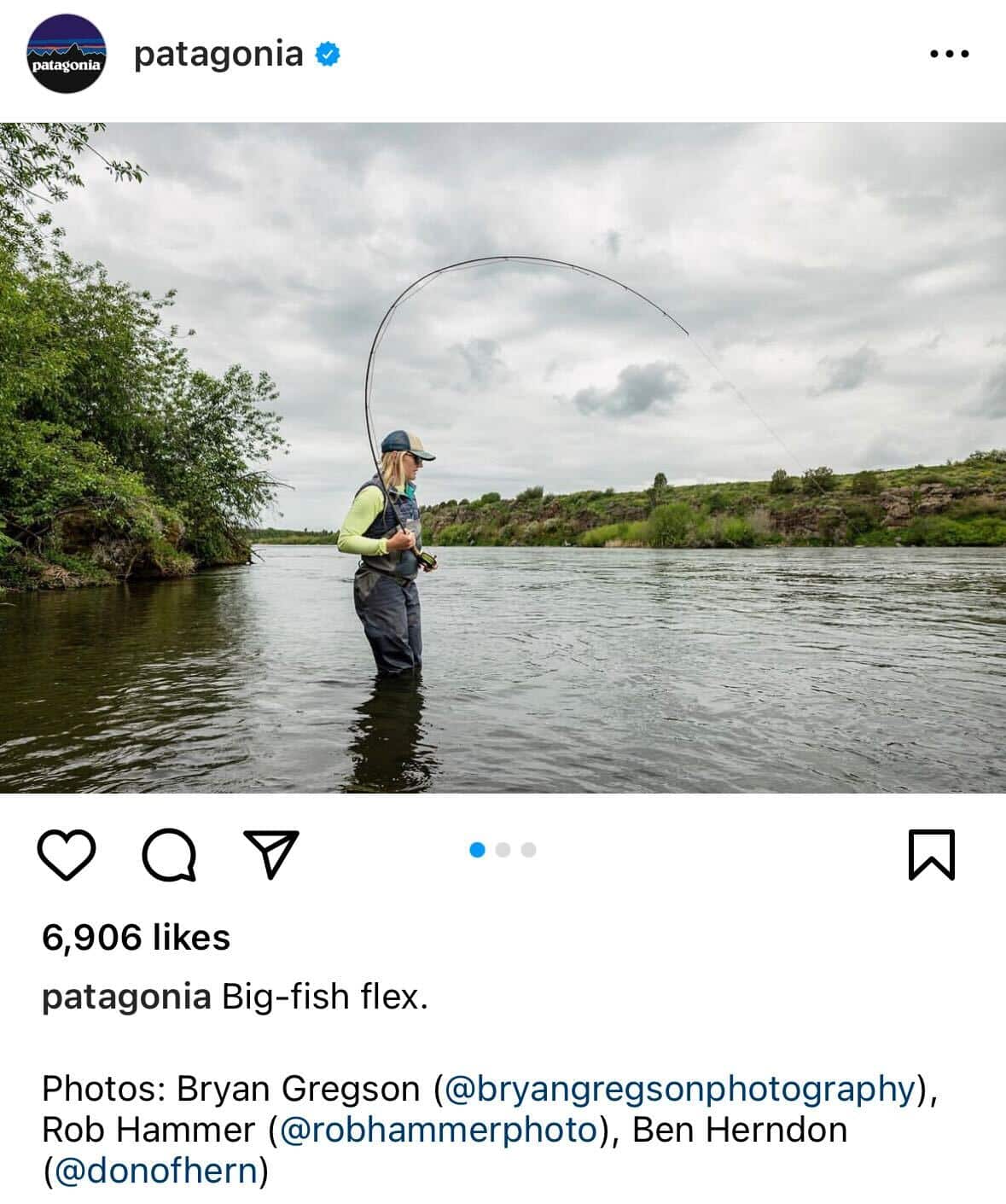Open comments on this post

click(x=169, y=854)
